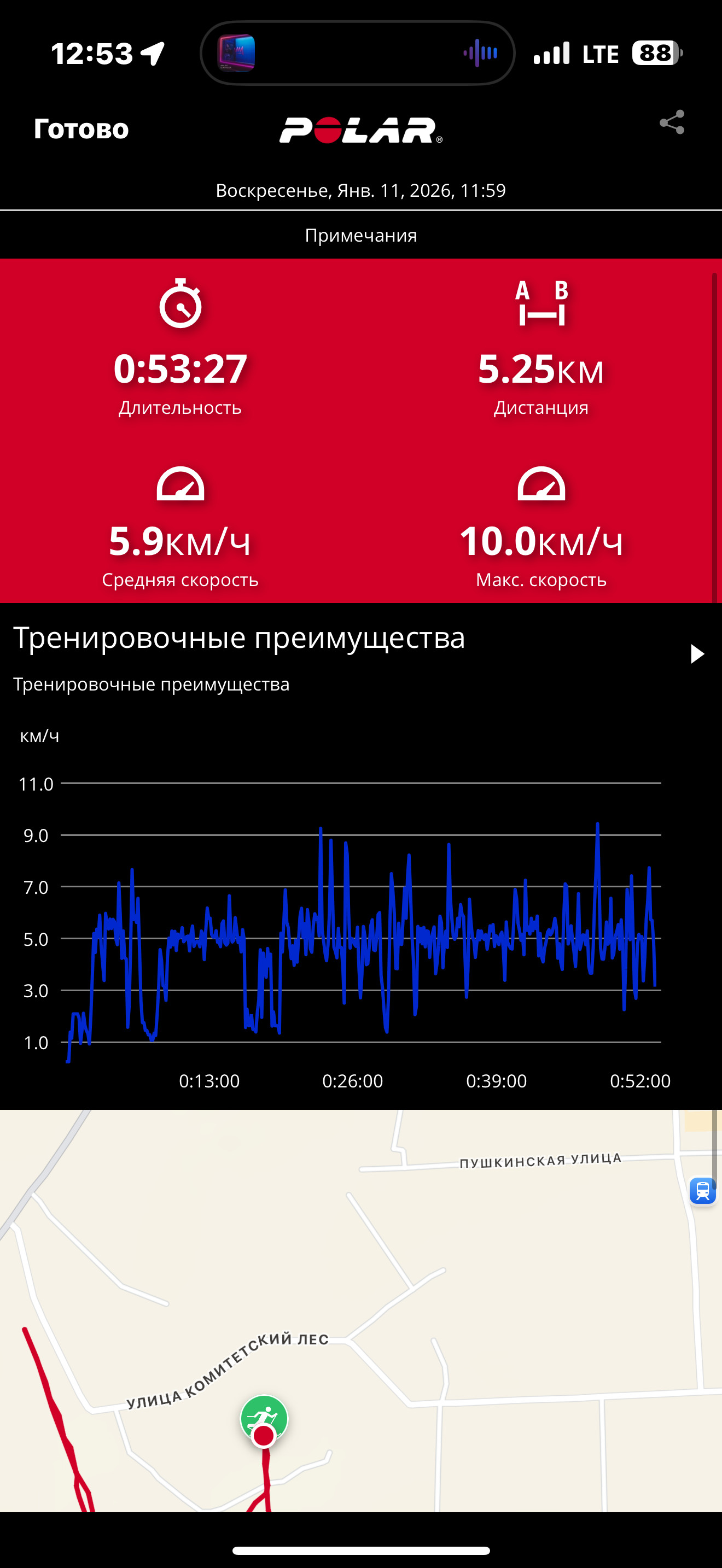
Task: Expand Тренировочные преимущества with the arrow
Action: point(697,654)
